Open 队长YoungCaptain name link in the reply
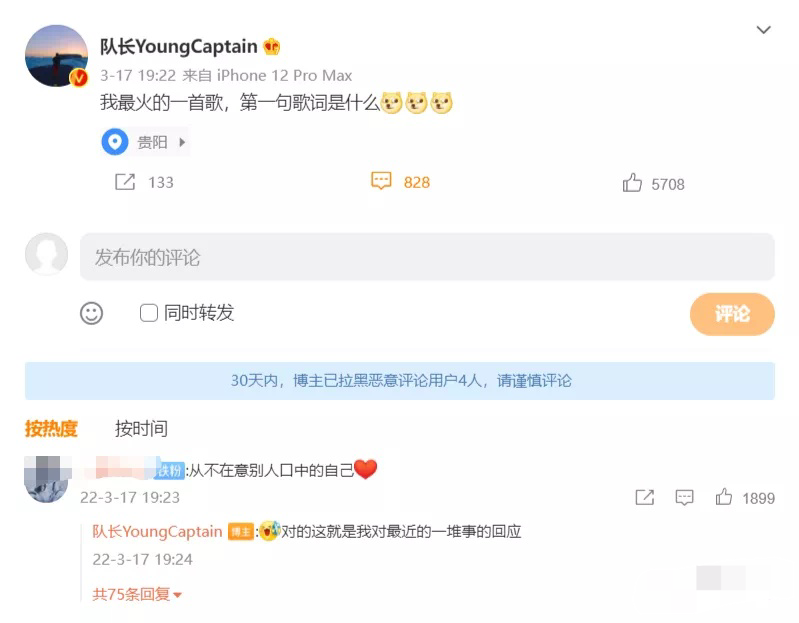Viewport: 799px width, 623px height. tap(157, 531)
